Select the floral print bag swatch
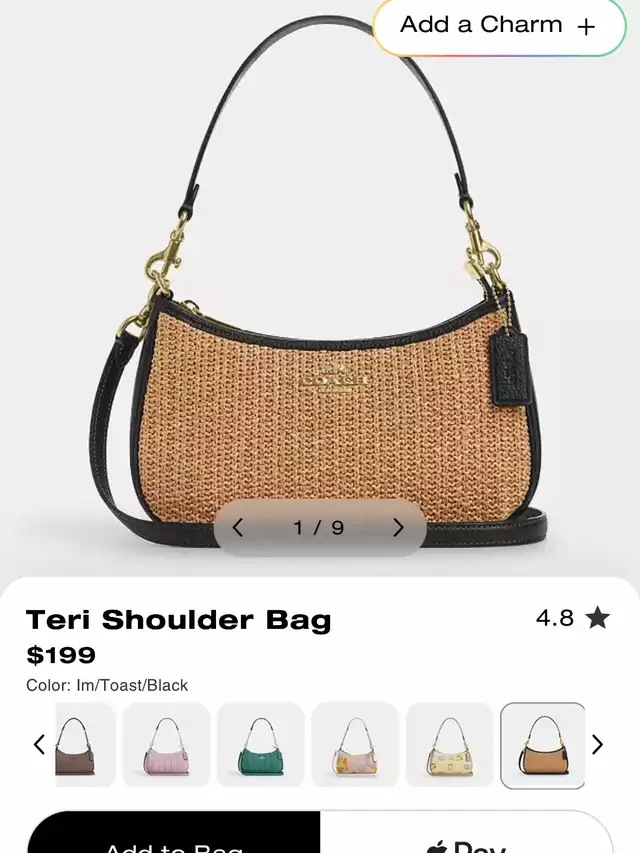Image resolution: width=640 pixels, height=853 pixels. [354, 744]
